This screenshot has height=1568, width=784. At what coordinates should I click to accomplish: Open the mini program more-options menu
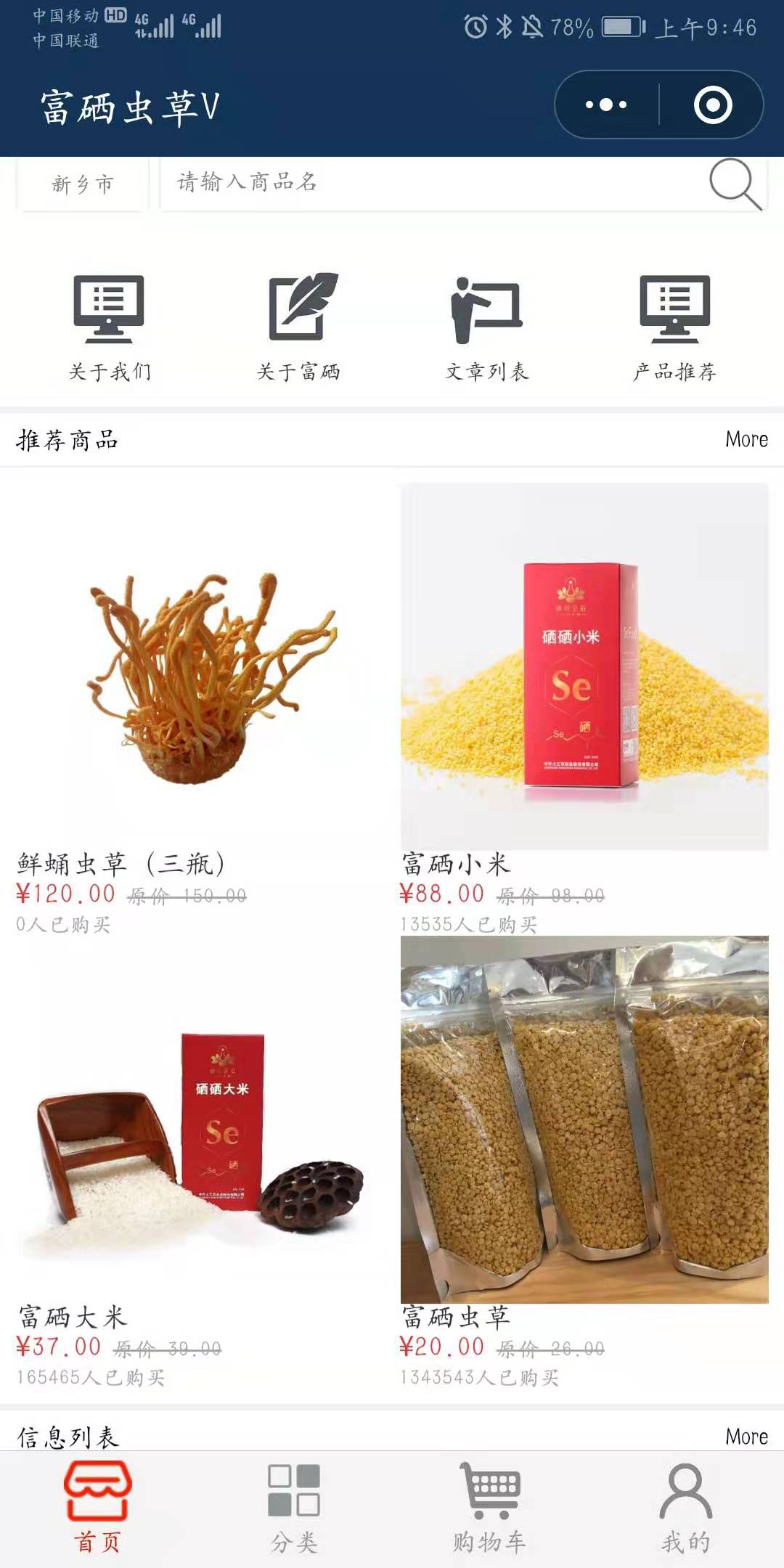[606, 105]
